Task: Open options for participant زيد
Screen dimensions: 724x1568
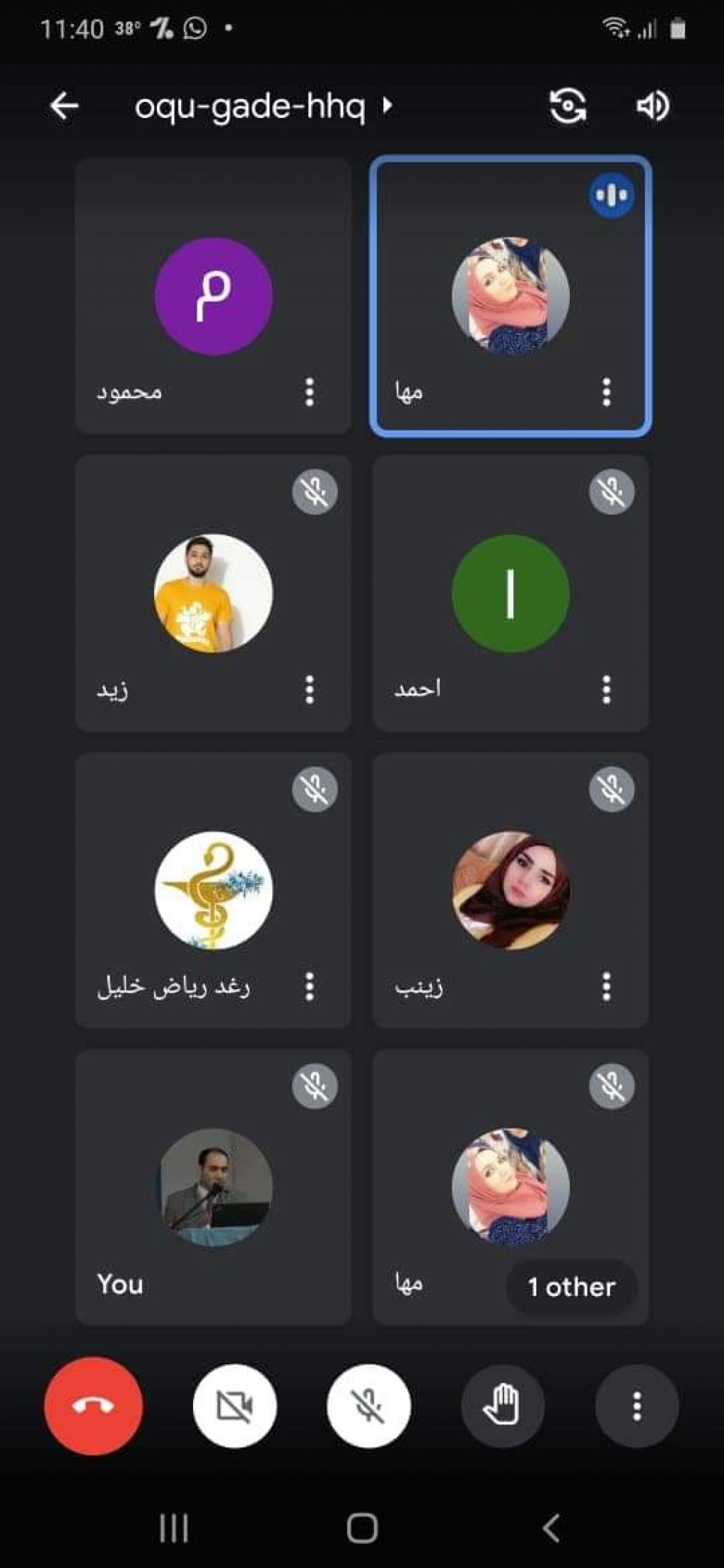Action: pyautogui.click(x=309, y=689)
